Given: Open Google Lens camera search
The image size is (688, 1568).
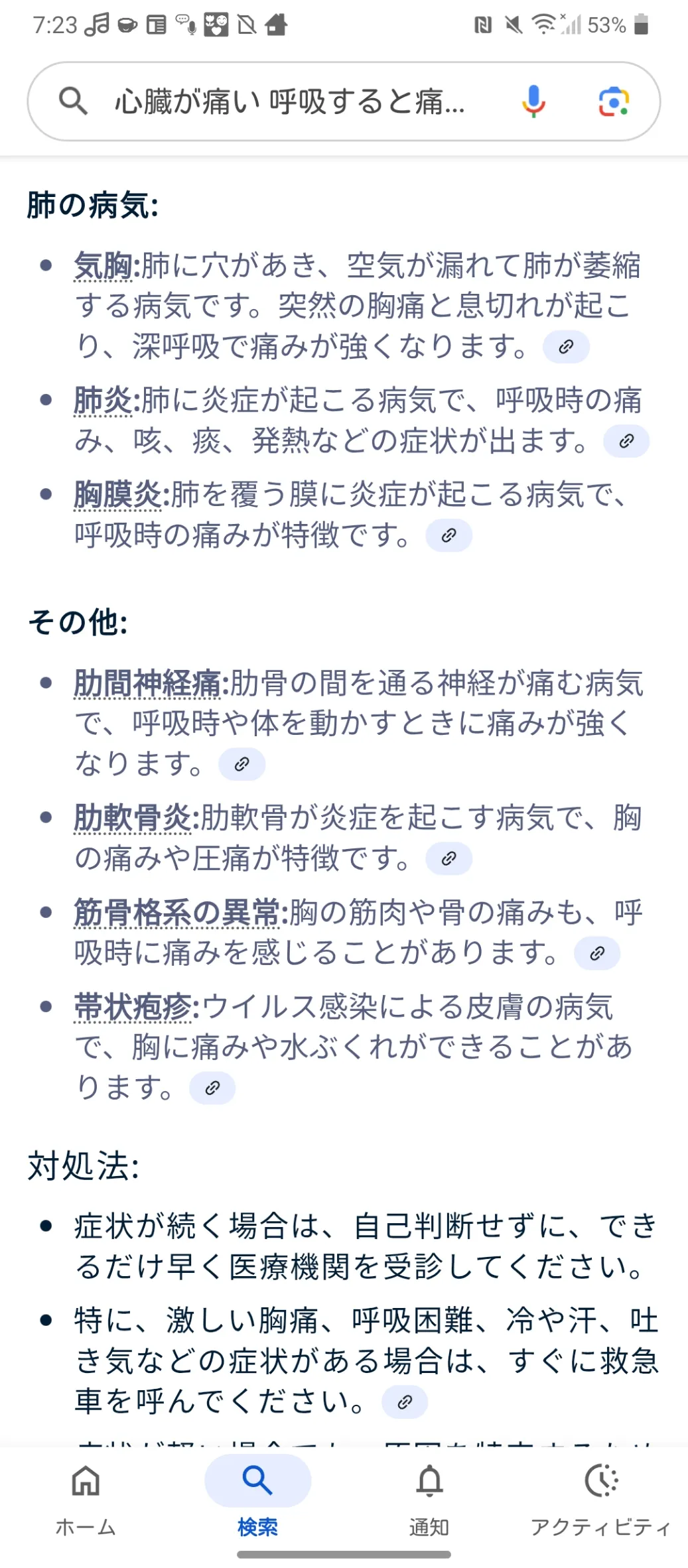Looking at the screenshot, I should pos(614,101).
